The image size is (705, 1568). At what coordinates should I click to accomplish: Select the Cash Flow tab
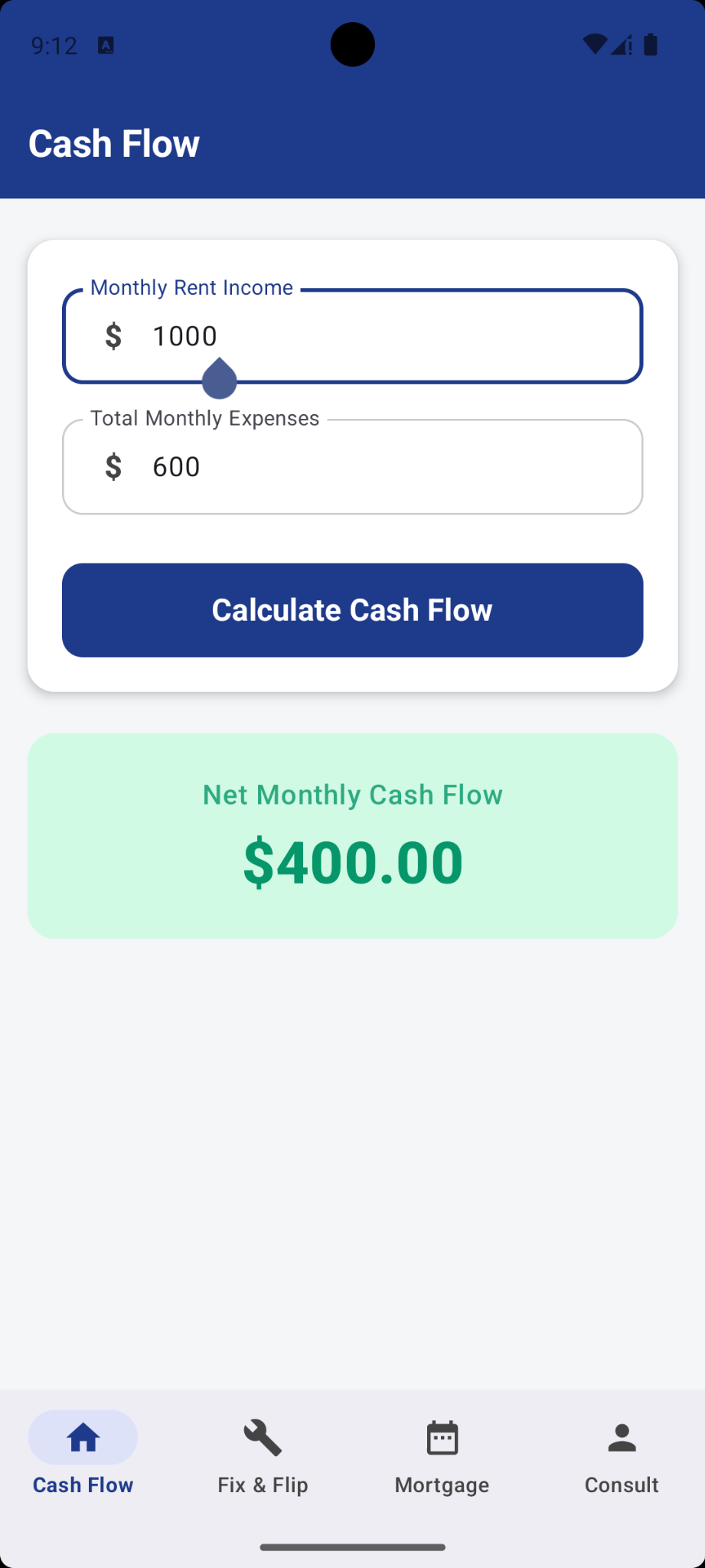coord(82,1459)
